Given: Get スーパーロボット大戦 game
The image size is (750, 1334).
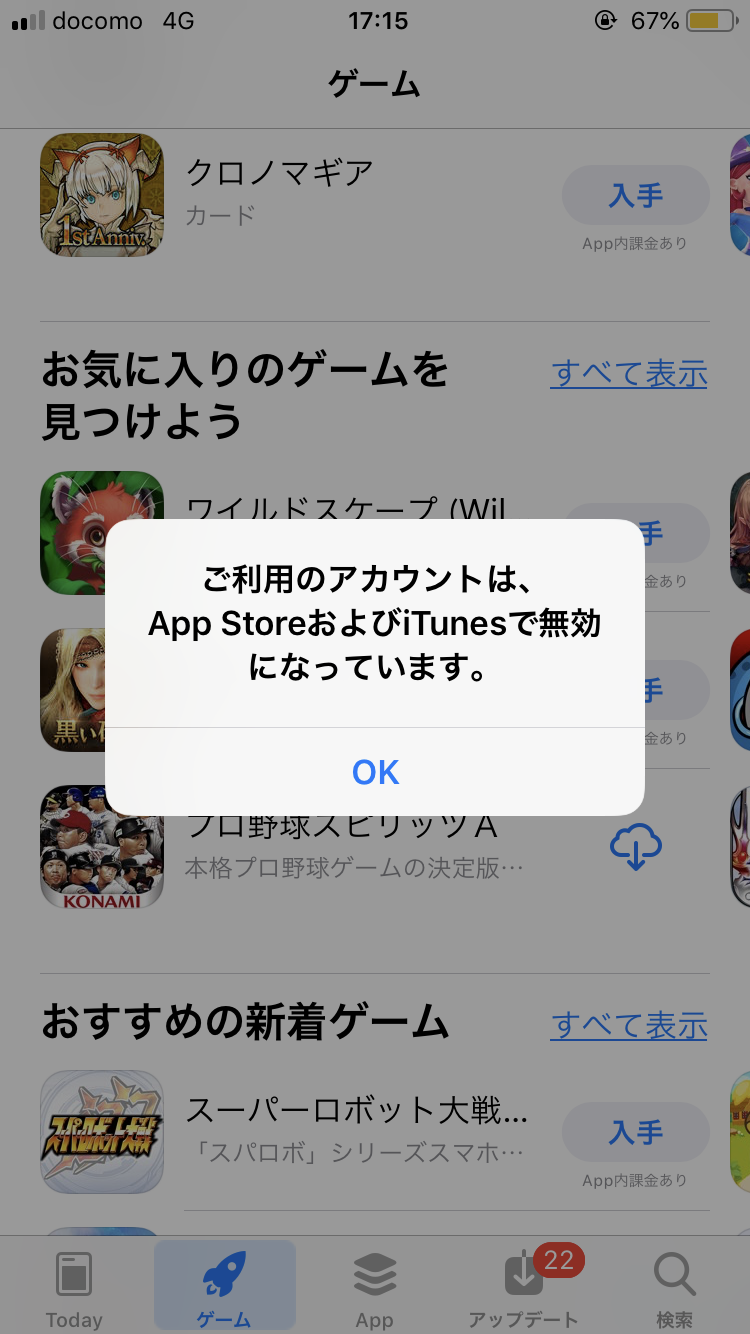Looking at the screenshot, I should [x=635, y=1132].
